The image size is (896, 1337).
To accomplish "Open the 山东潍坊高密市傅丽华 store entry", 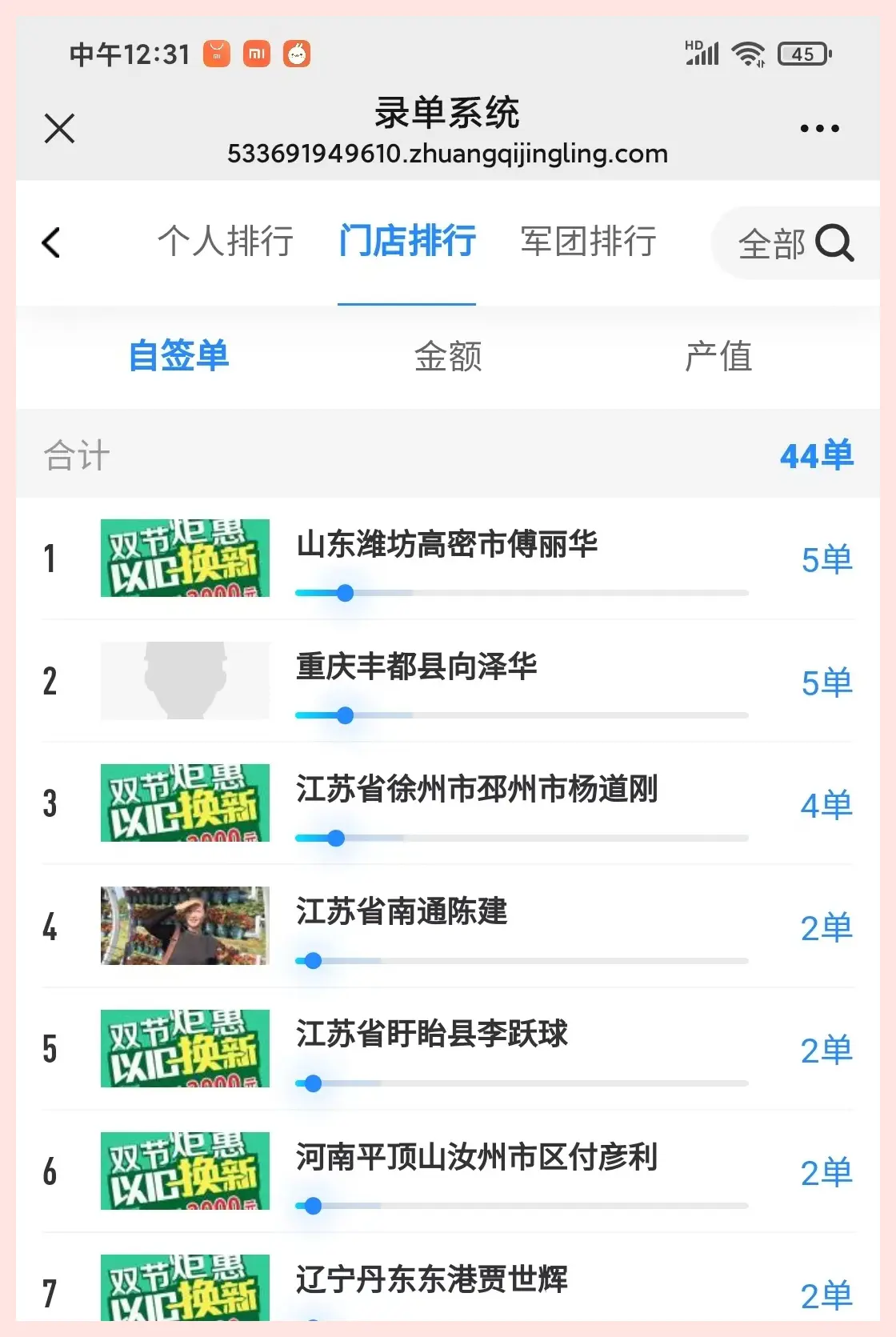I will pyautogui.click(x=447, y=545).
